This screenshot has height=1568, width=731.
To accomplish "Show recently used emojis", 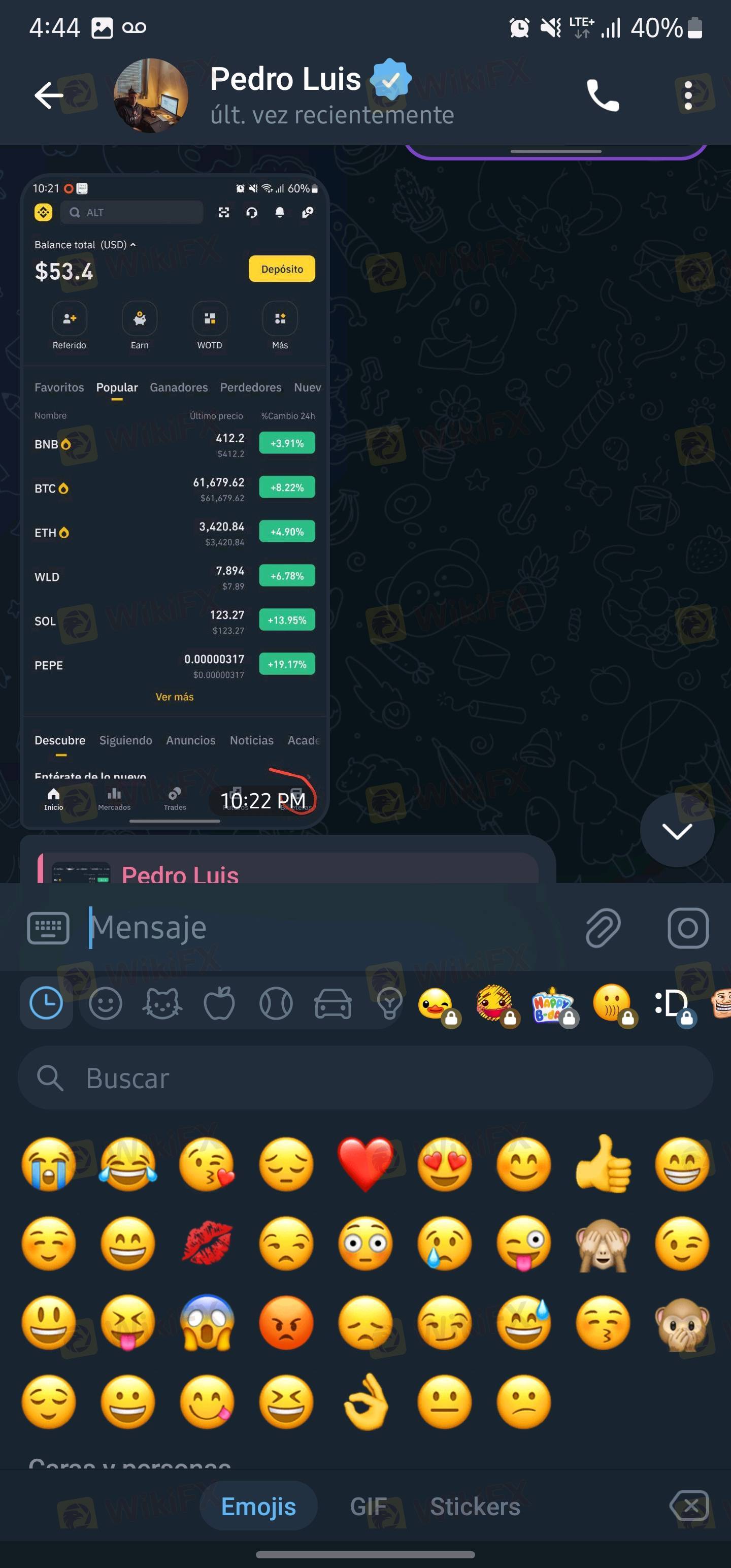I will [x=46, y=1003].
